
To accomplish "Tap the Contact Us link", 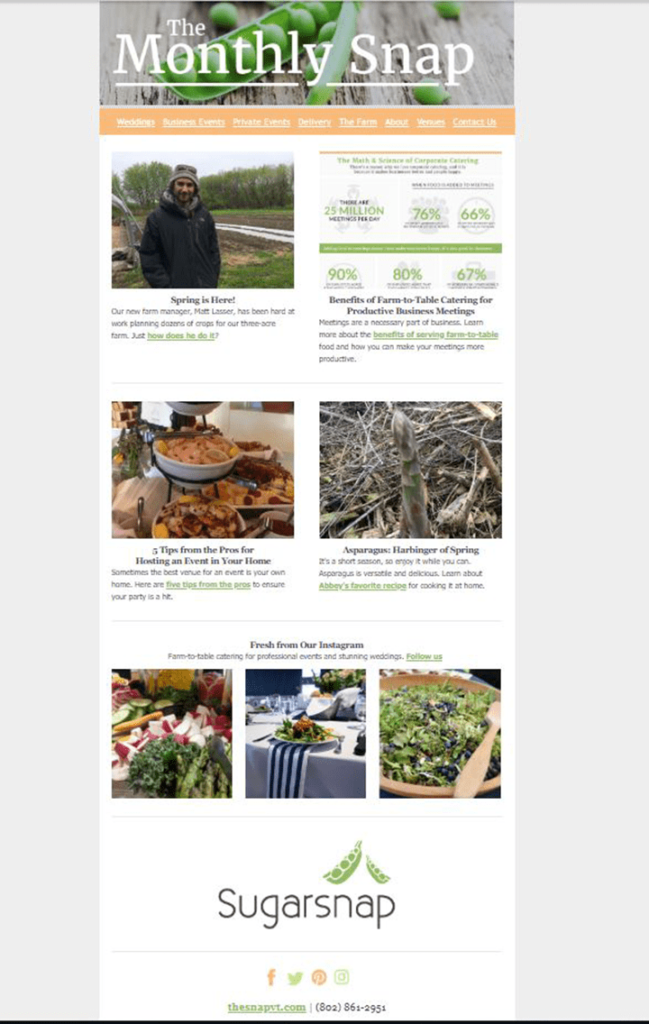I will click(474, 122).
